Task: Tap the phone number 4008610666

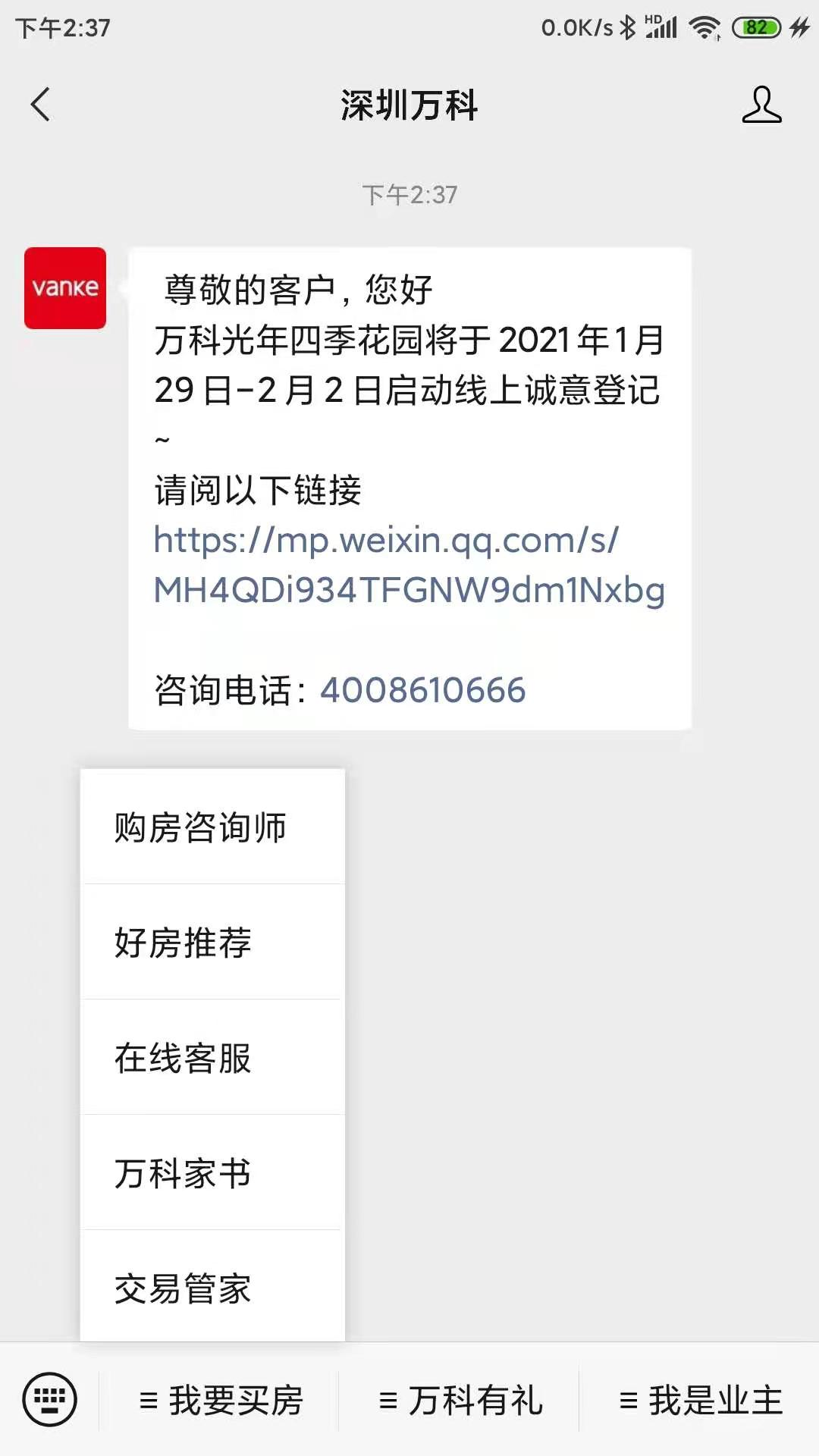Action: click(422, 689)
